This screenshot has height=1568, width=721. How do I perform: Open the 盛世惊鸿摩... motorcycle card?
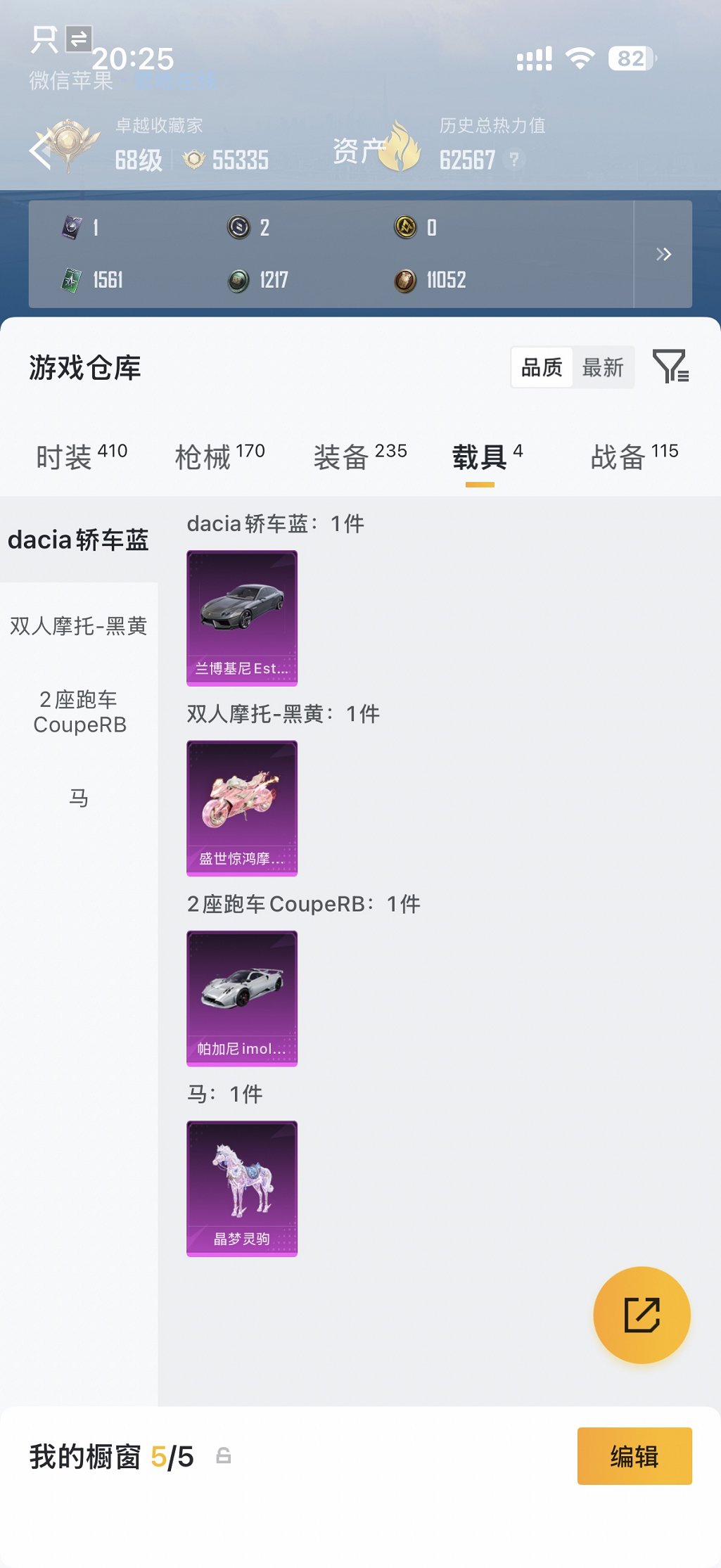[x=242, y=808]
